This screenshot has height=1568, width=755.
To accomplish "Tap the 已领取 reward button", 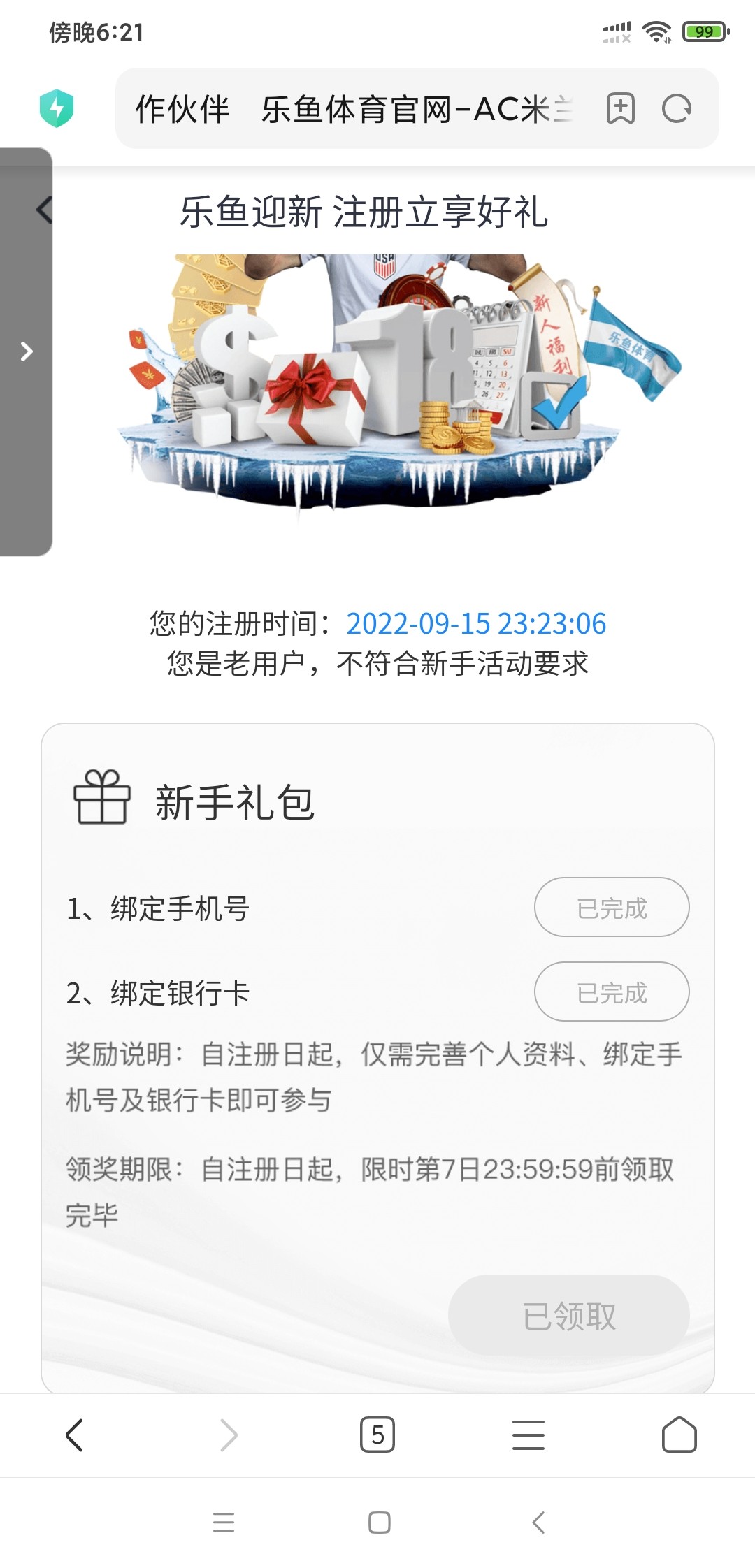I will [568, 1315].
